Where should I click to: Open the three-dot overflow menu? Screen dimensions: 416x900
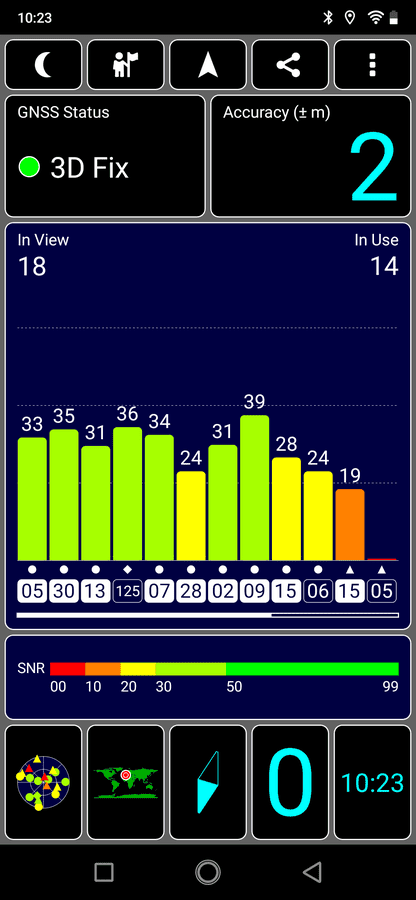(x=372, y=65)
